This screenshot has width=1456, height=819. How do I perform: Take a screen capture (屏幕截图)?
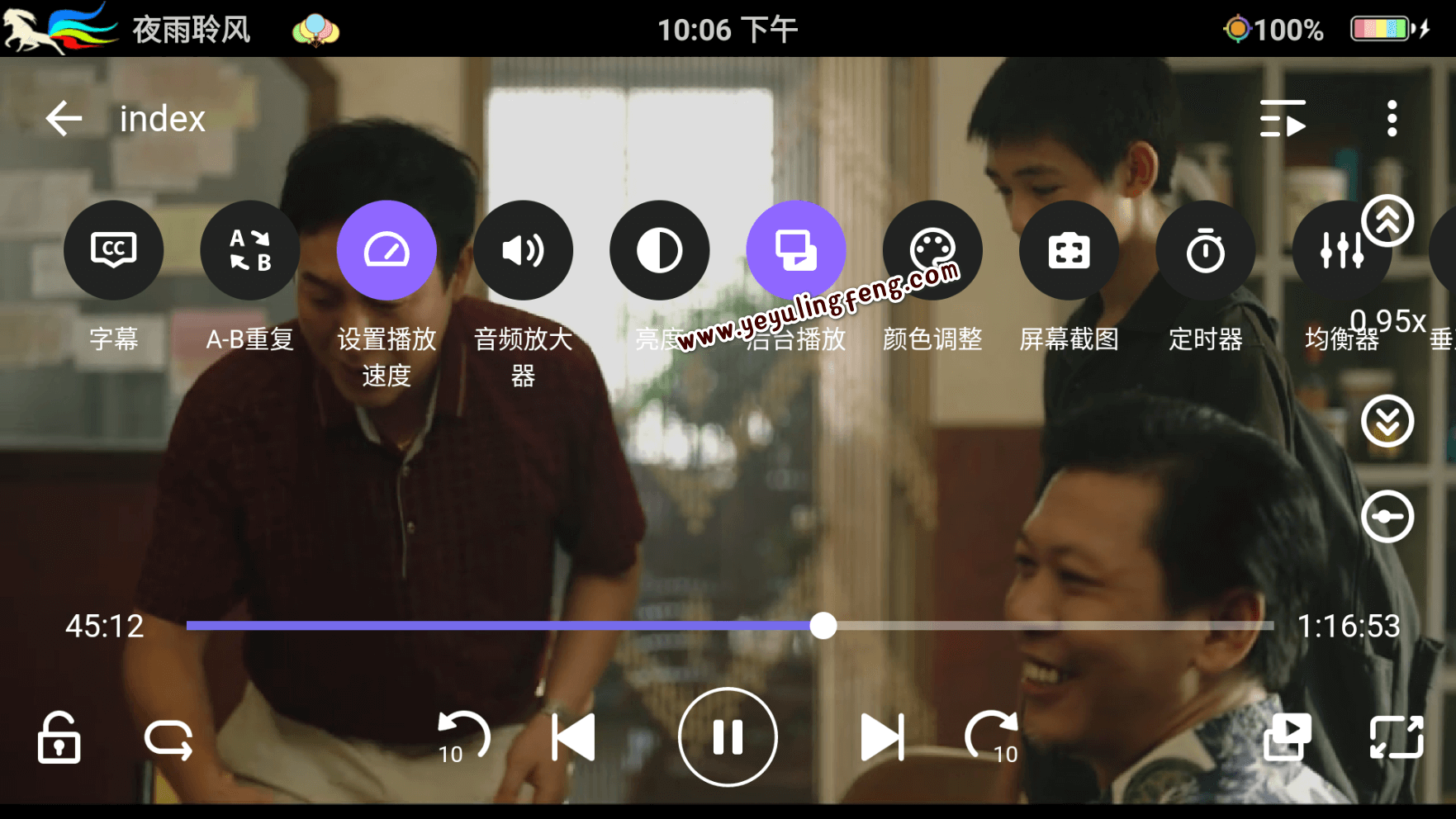tap(1069, 250)
